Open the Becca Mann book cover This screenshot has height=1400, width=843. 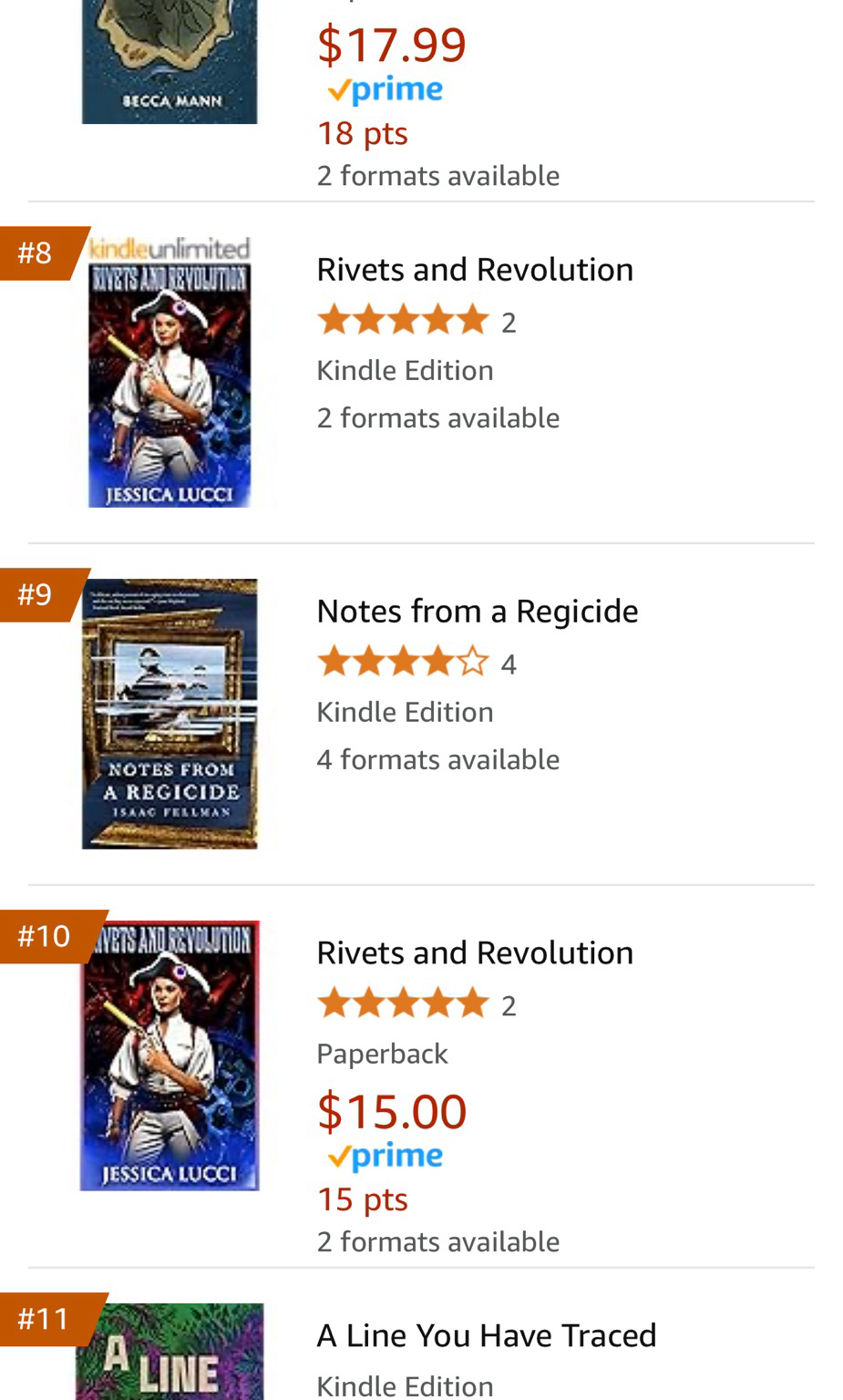point(170,61)
